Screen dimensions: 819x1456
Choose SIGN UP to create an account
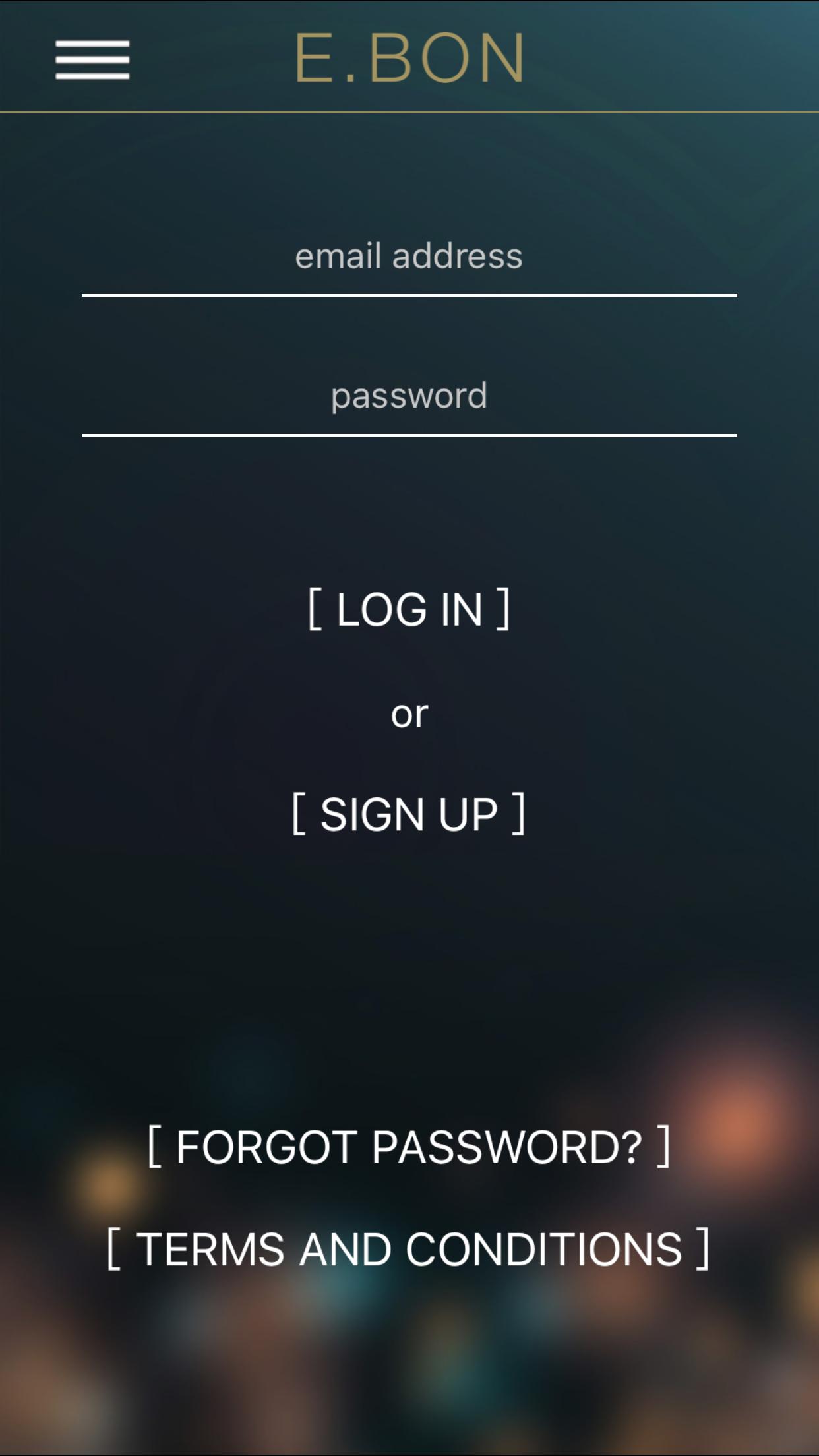point(409,814)
